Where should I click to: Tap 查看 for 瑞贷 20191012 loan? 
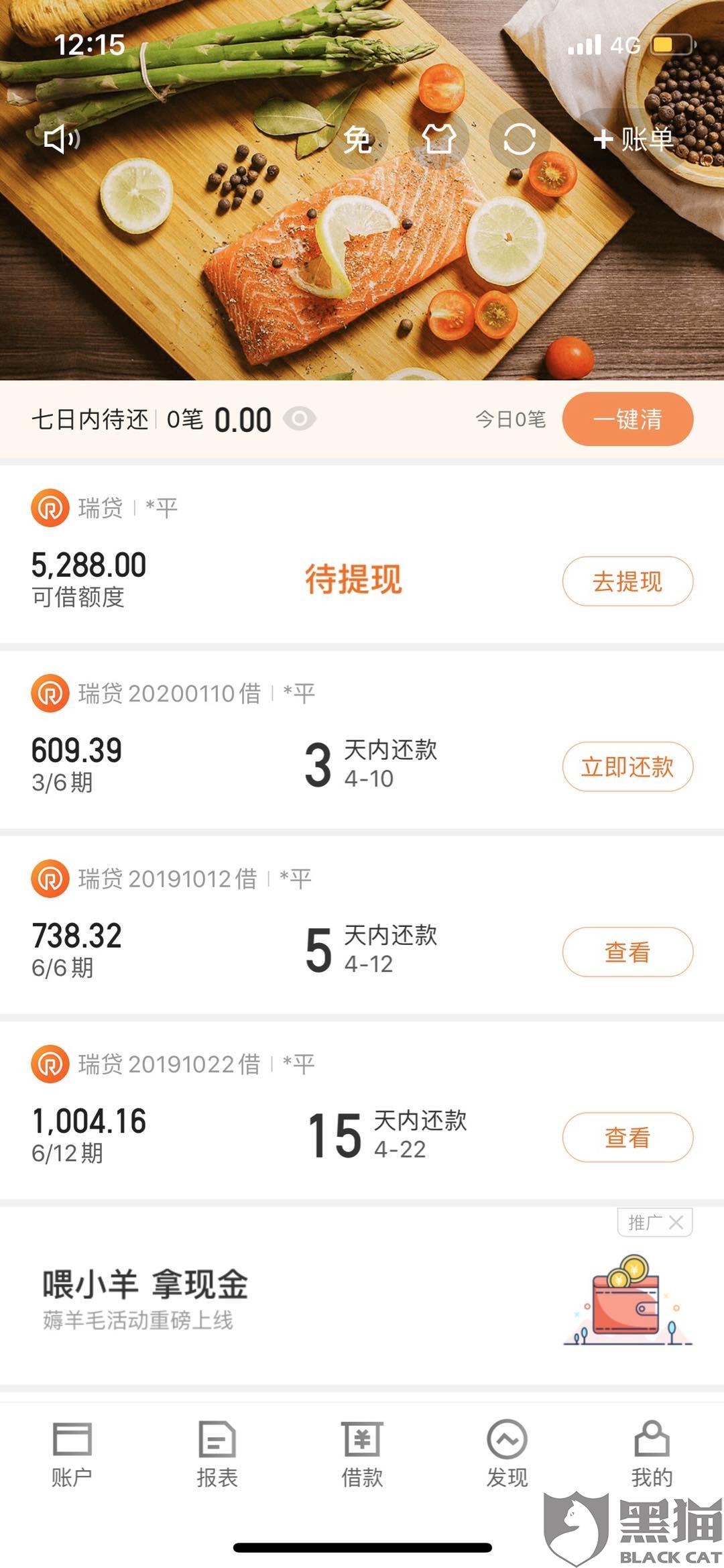point(627,952)
